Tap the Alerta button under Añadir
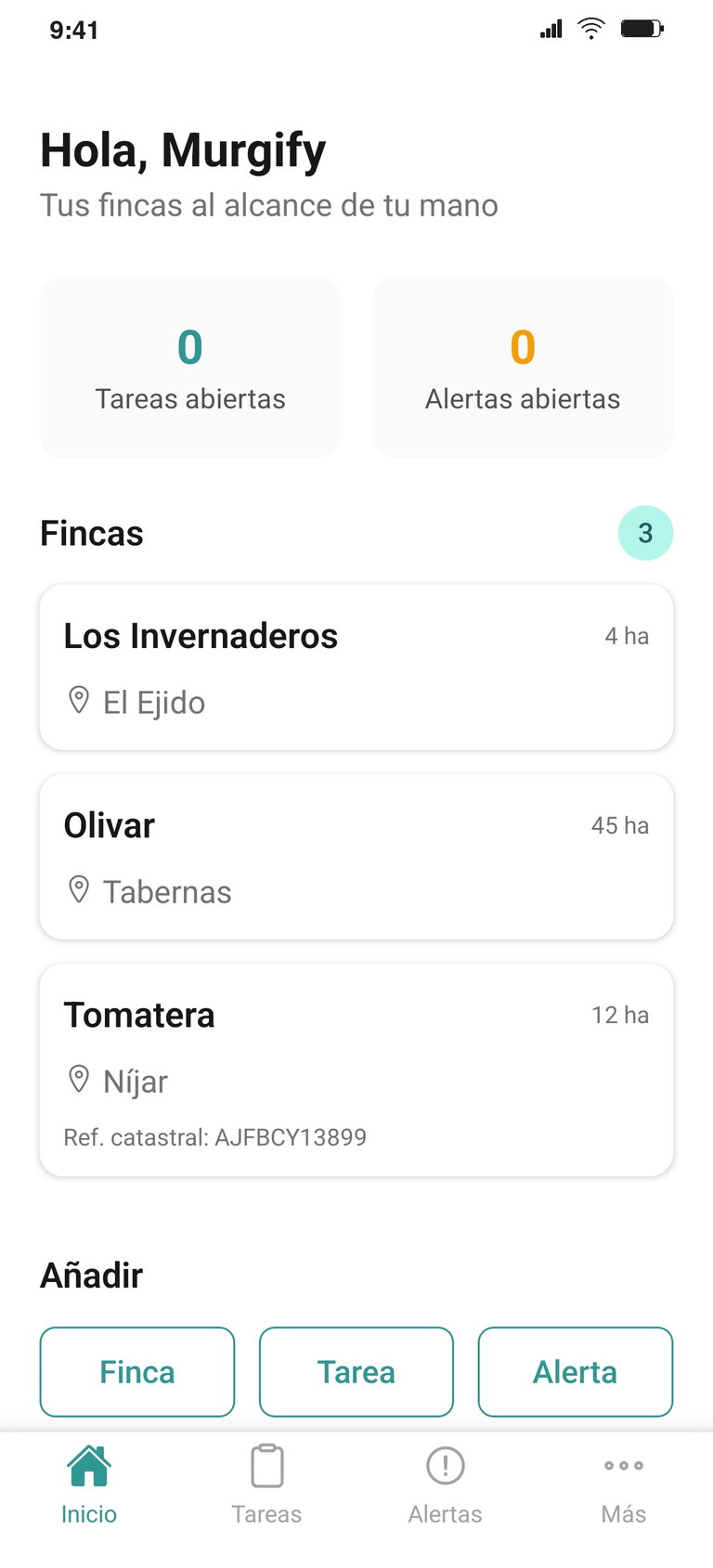This screenshot has height=1568, width=713. tap(575, 1371)
